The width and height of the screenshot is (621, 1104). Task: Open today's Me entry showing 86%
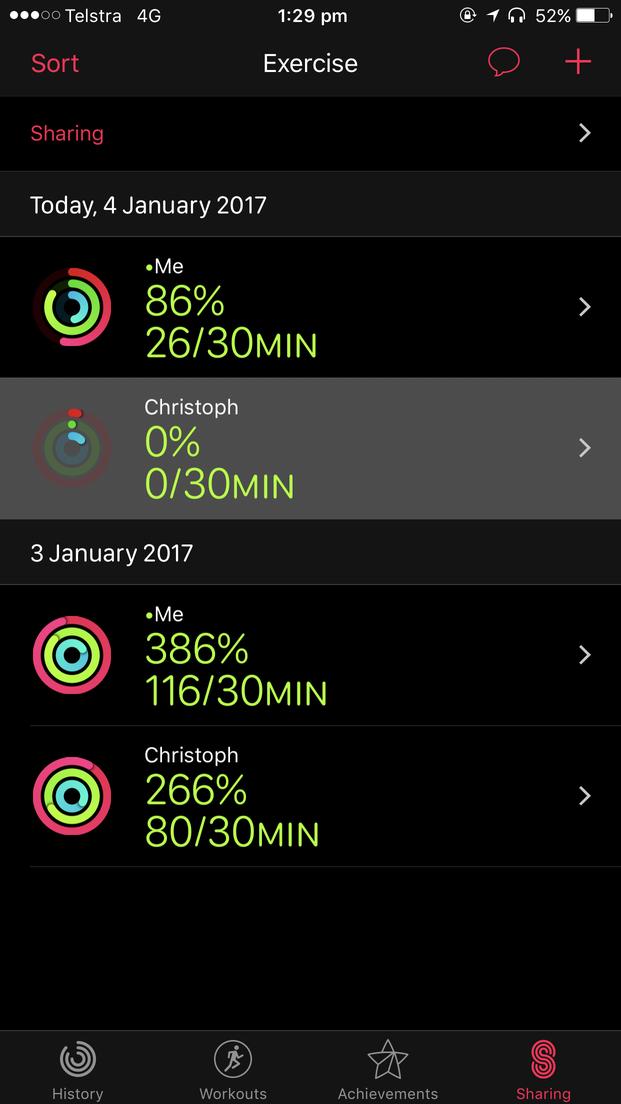click(310, 307)
